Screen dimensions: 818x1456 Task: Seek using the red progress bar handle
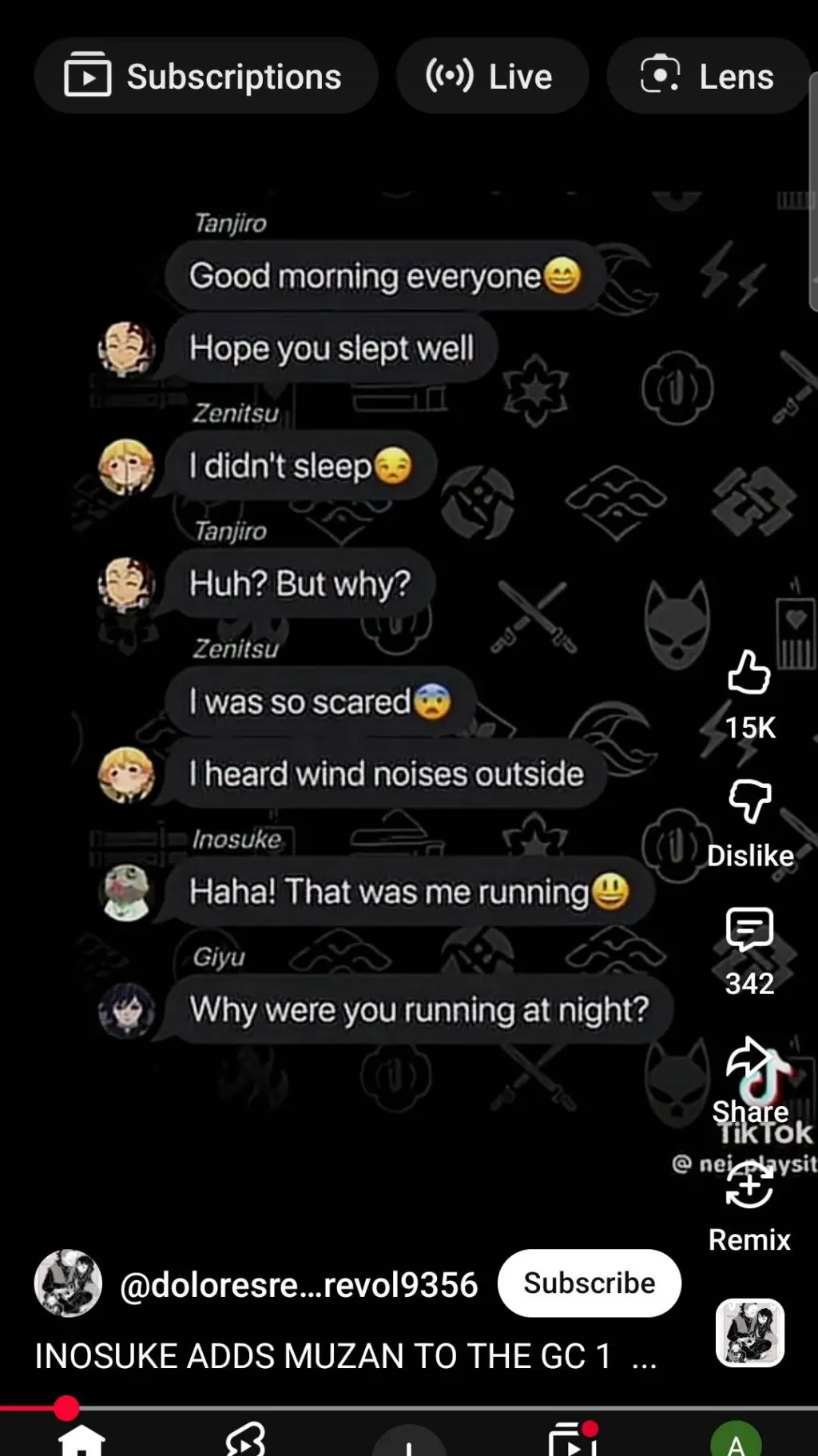pos(66,1408)
